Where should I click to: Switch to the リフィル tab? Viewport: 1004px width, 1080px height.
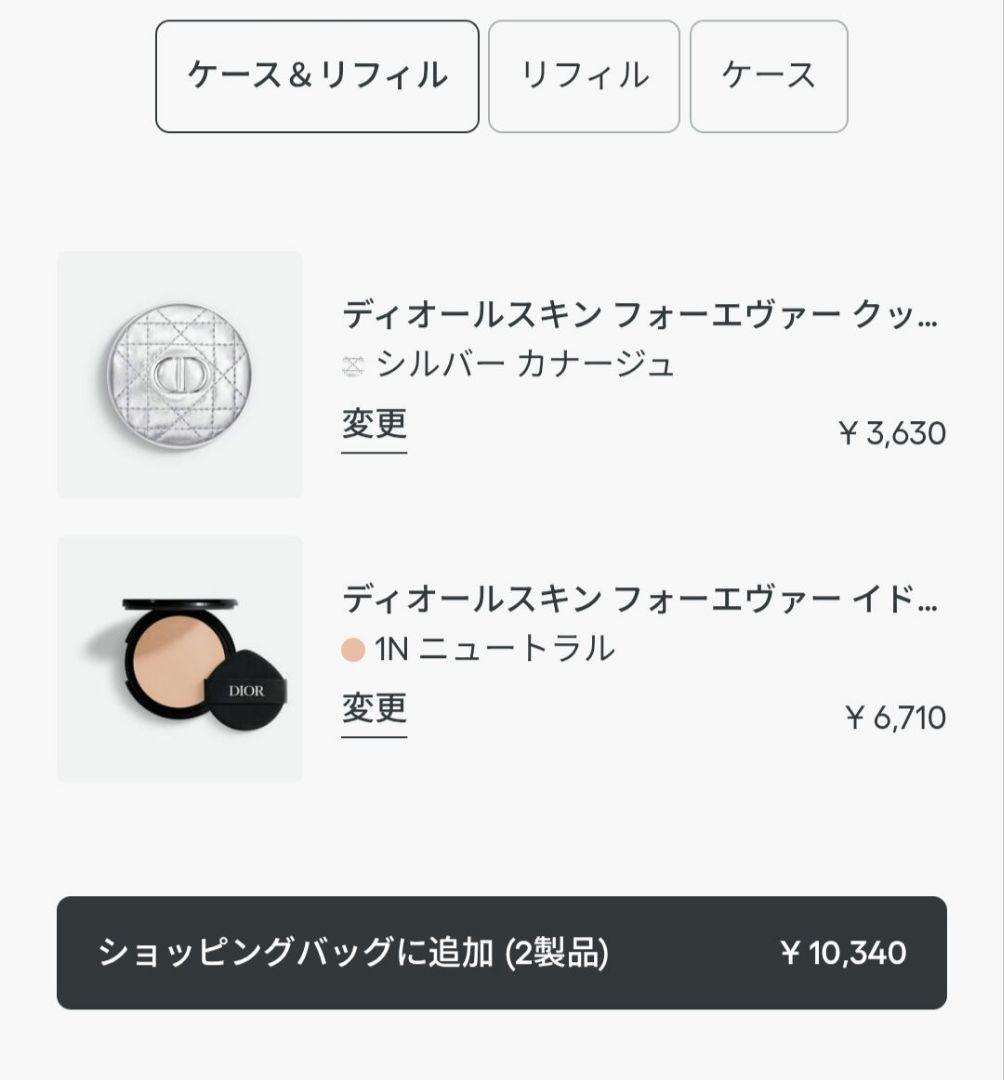582,75
